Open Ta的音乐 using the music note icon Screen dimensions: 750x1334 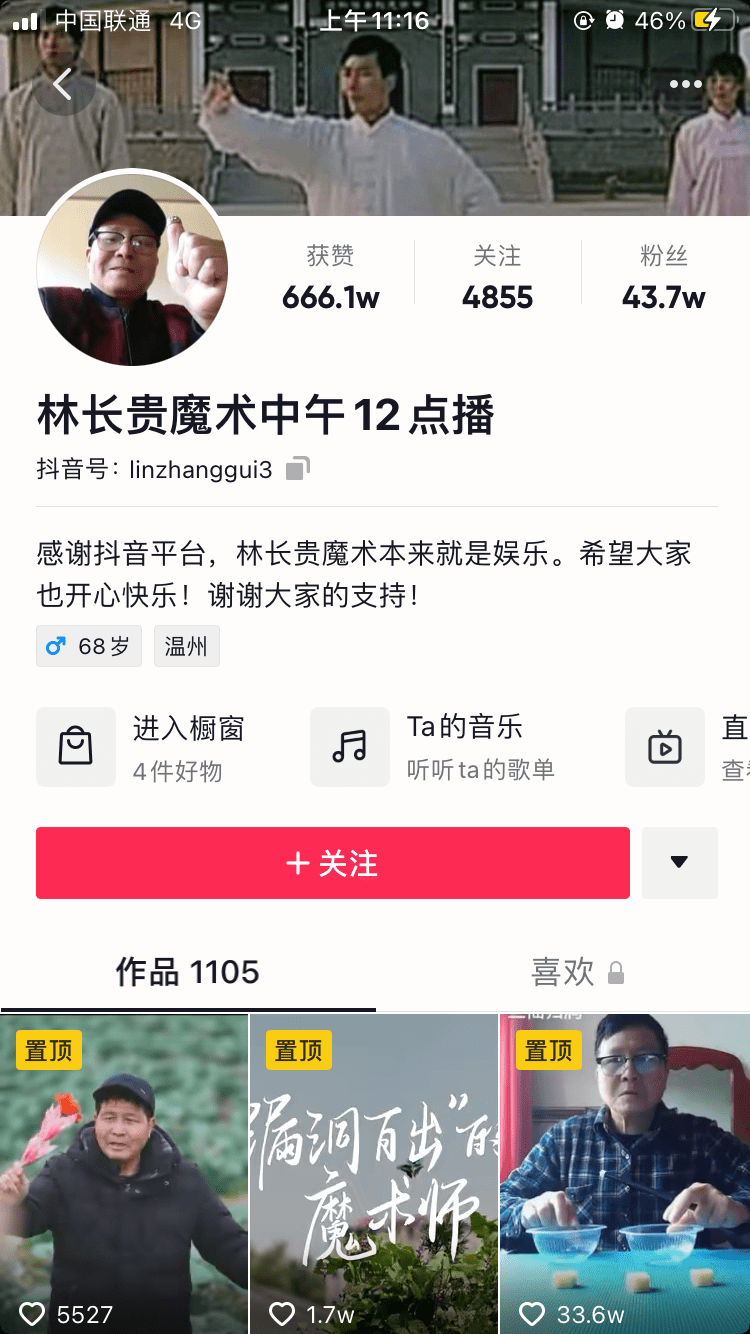350,747
